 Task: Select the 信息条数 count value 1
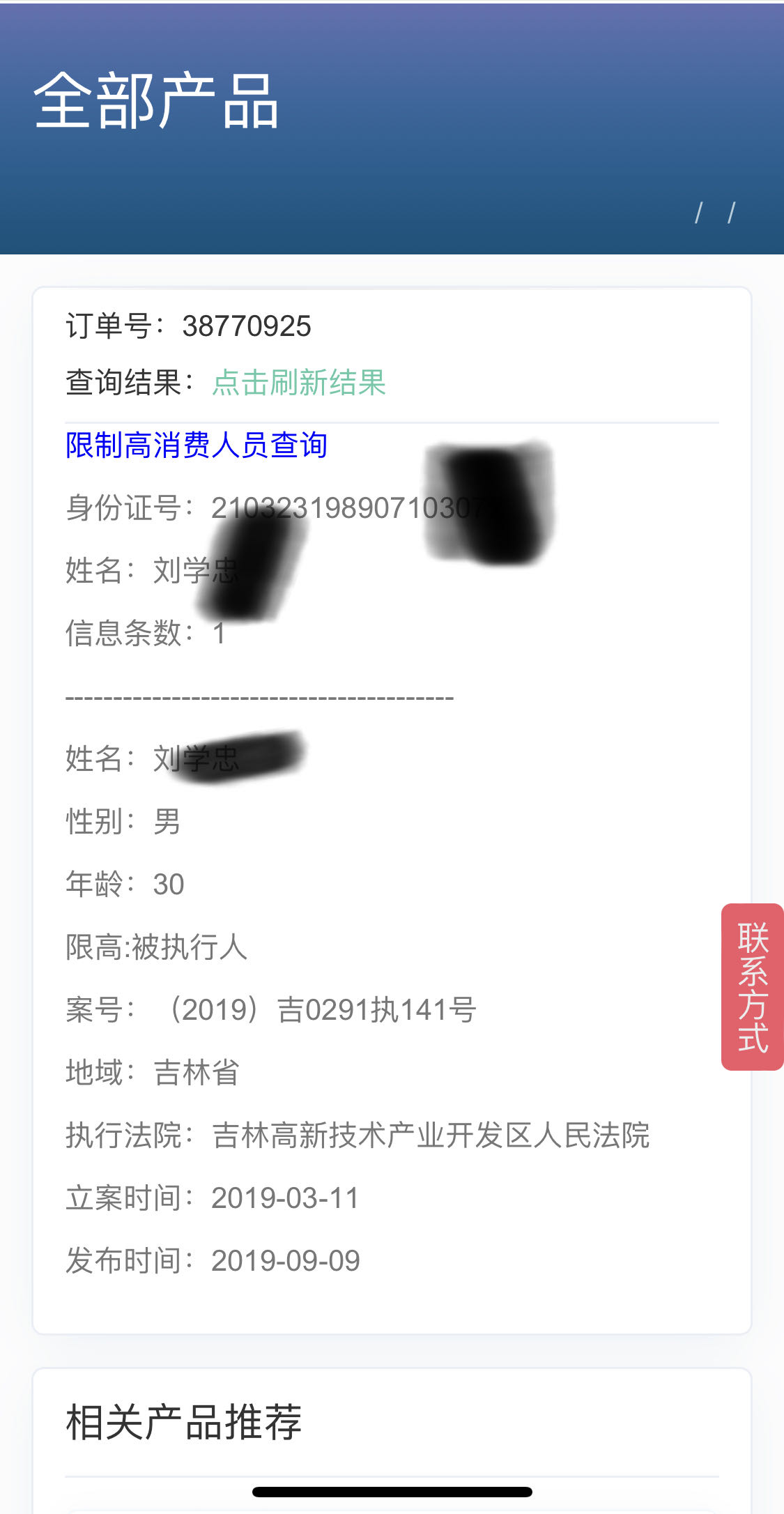pyautogui.click(x=220, y=634)
